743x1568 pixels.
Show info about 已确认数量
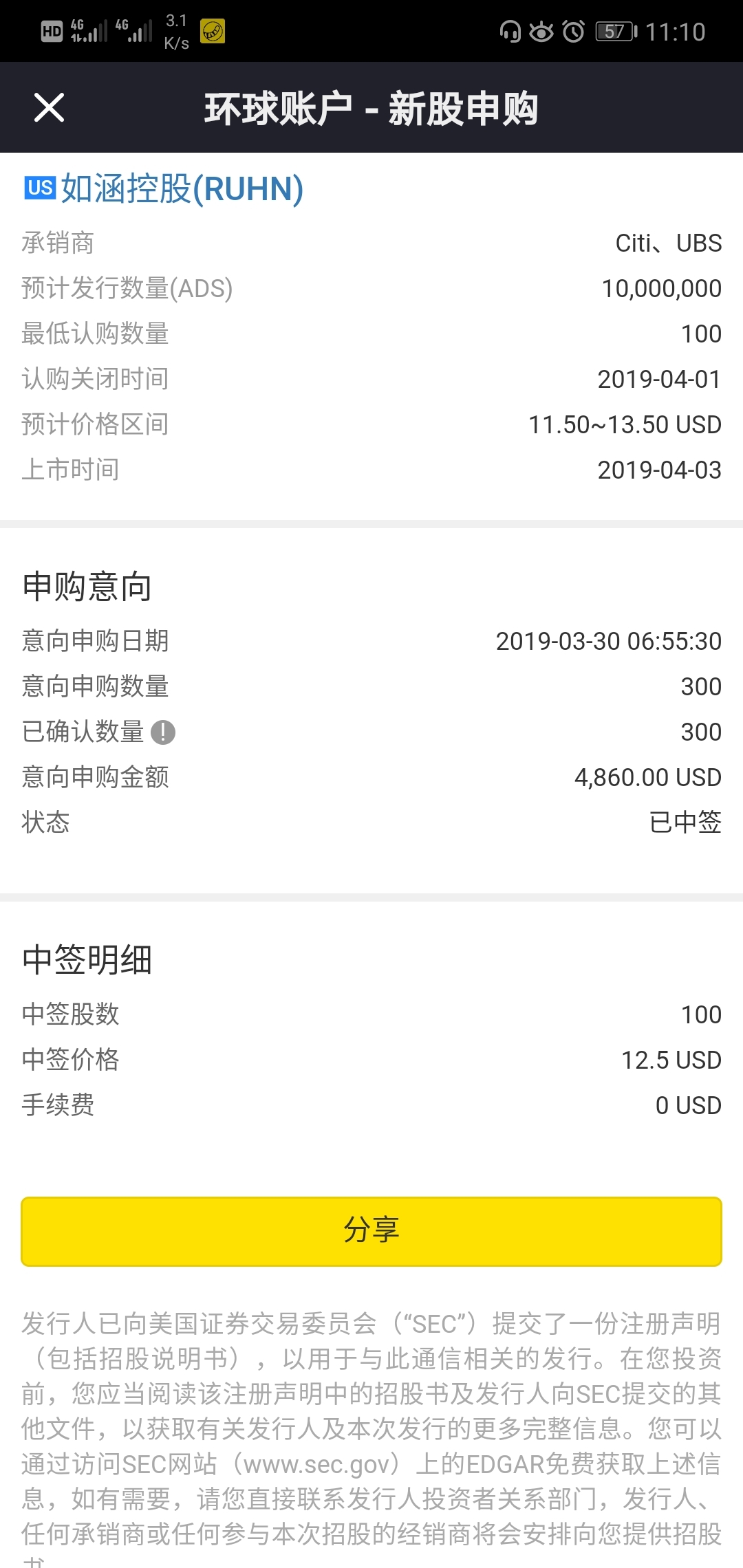pyautogui.click(x=163, y=732)
